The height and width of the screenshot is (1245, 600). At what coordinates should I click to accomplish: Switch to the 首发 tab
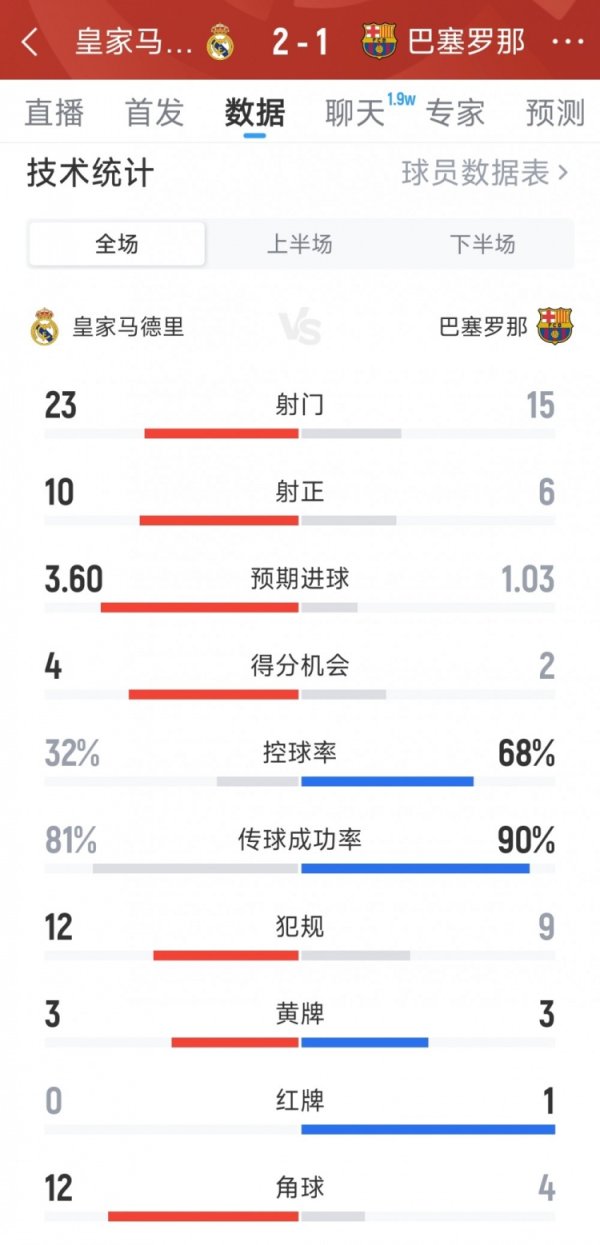(155, 113)
